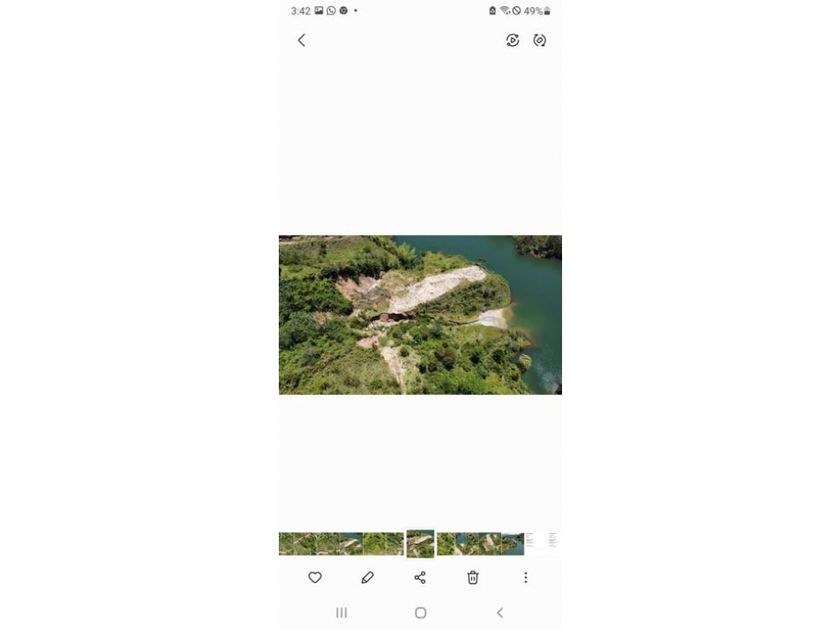Tap the displayed aerial photo

(420, 314)
